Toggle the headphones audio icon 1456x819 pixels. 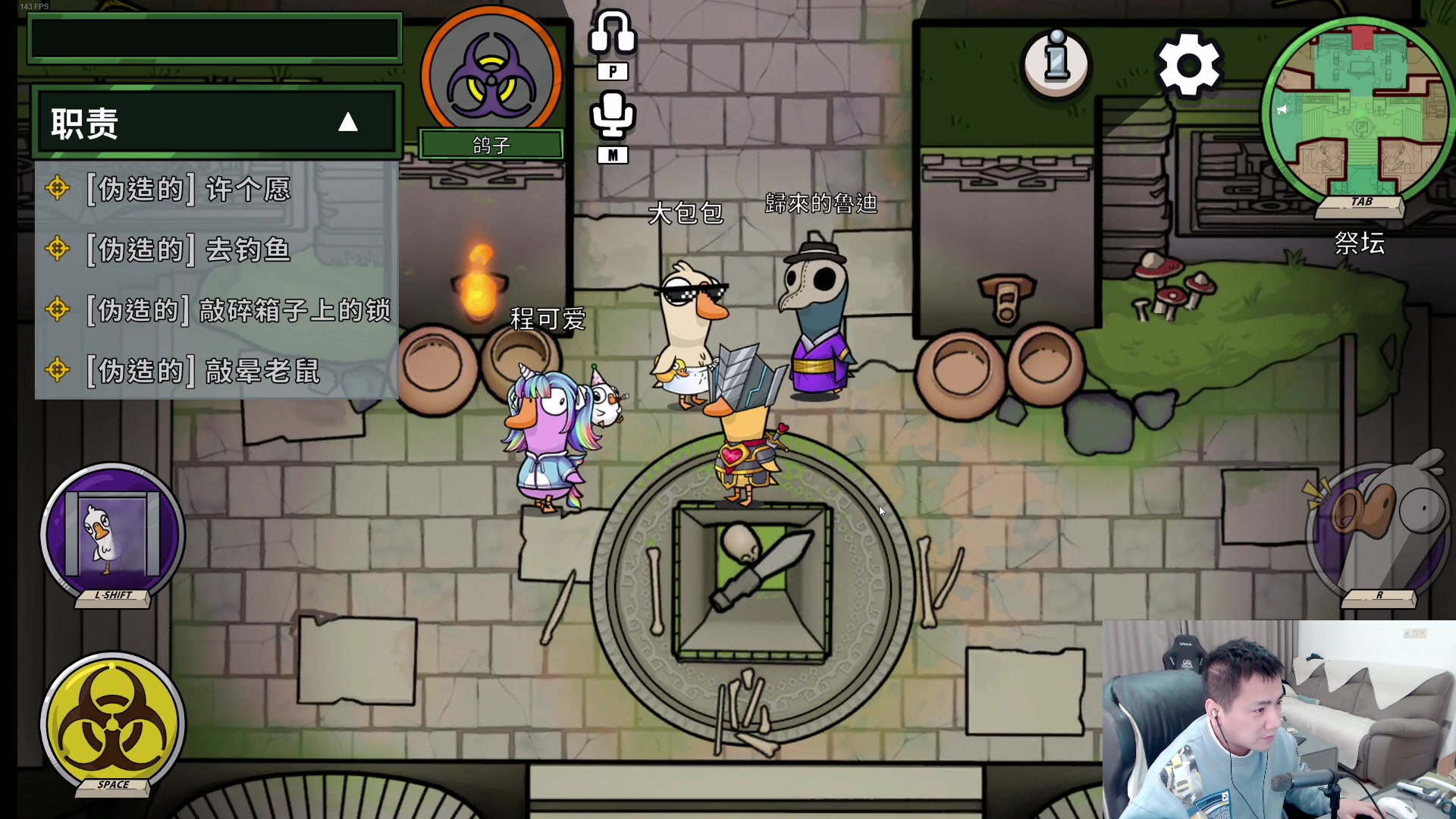(x=612, y=34)
